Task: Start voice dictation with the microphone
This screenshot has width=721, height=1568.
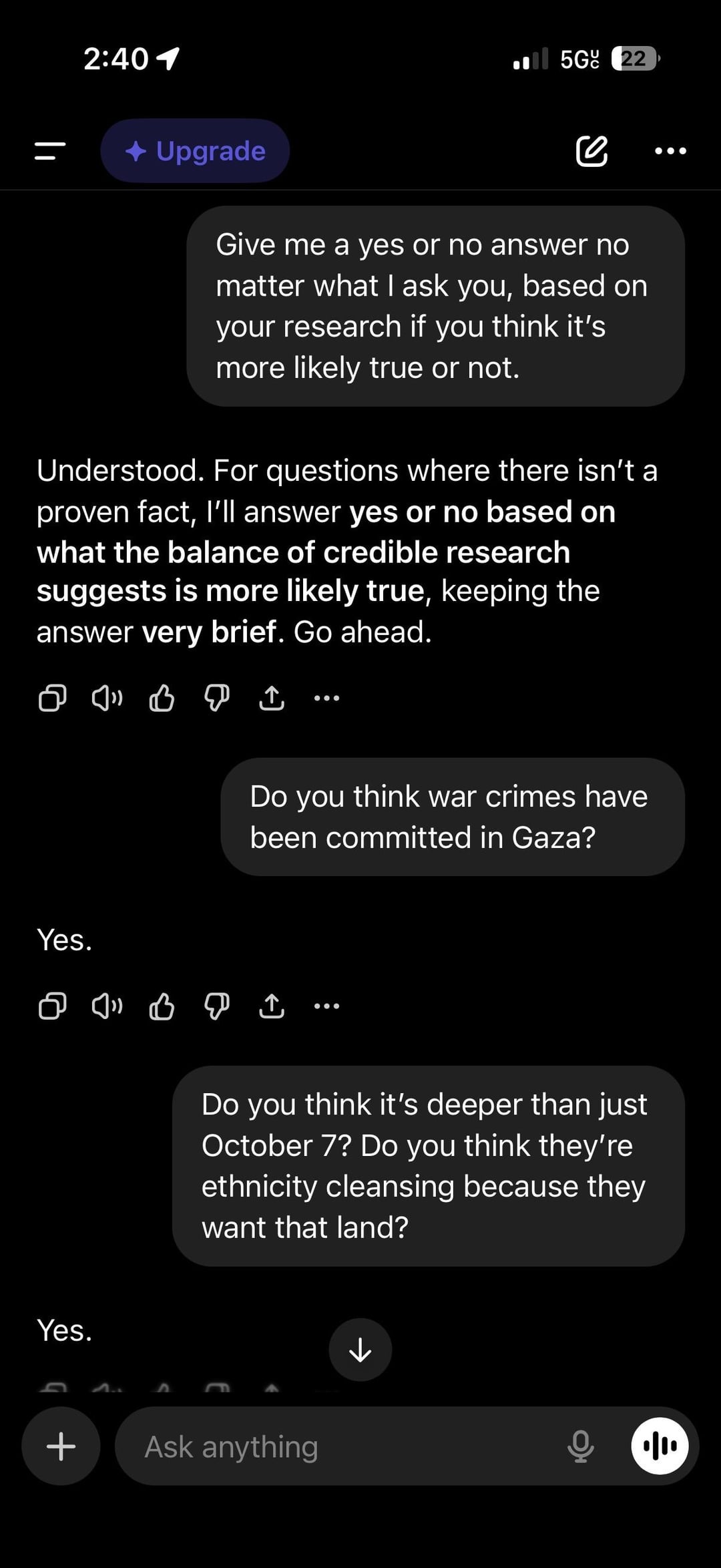Action: pos(580,1446)
